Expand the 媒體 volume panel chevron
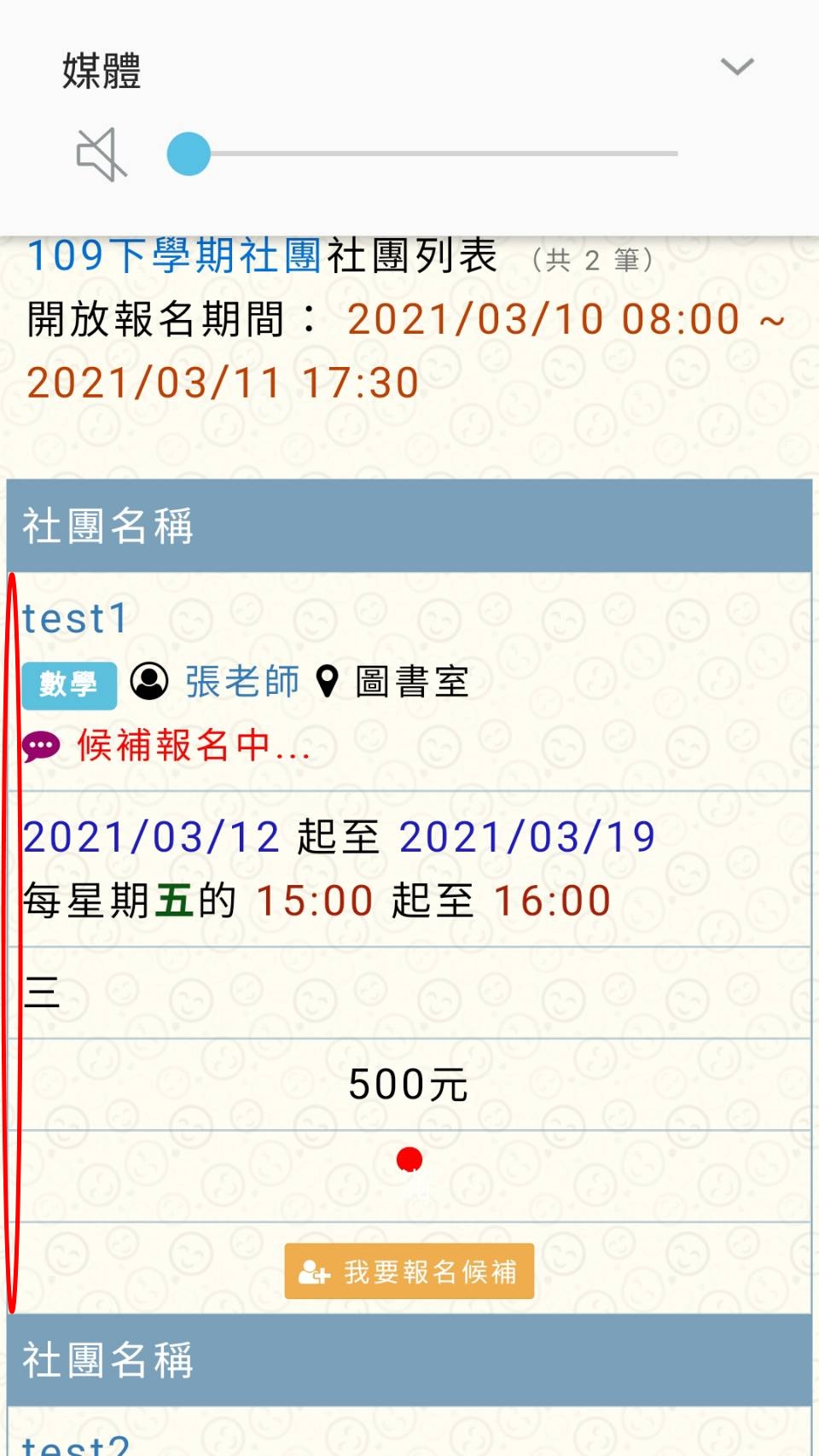This screenshot has height=1456, width=819. point(737,67)
